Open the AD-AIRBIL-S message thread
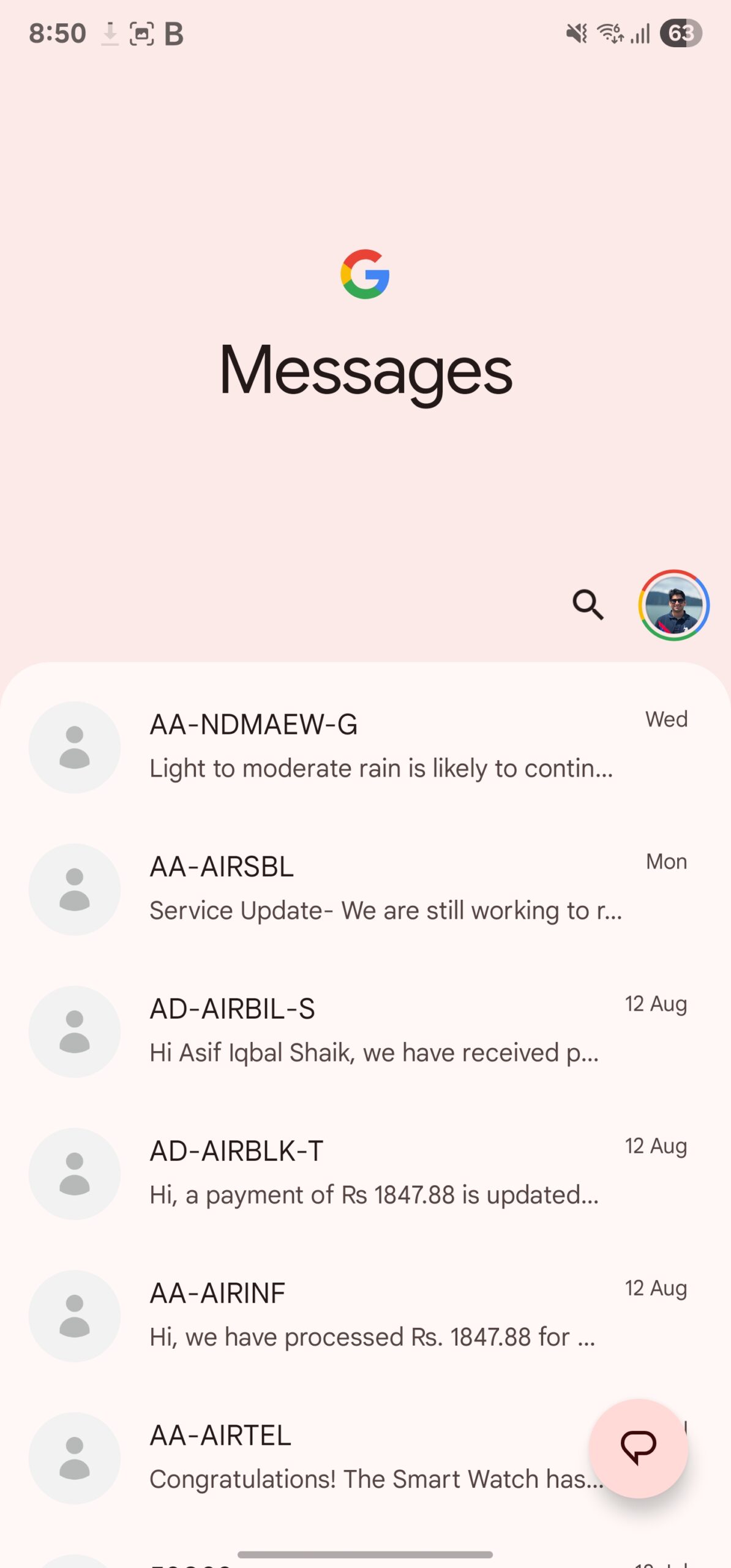The image size is (731, 1568). pos(380,1030)
